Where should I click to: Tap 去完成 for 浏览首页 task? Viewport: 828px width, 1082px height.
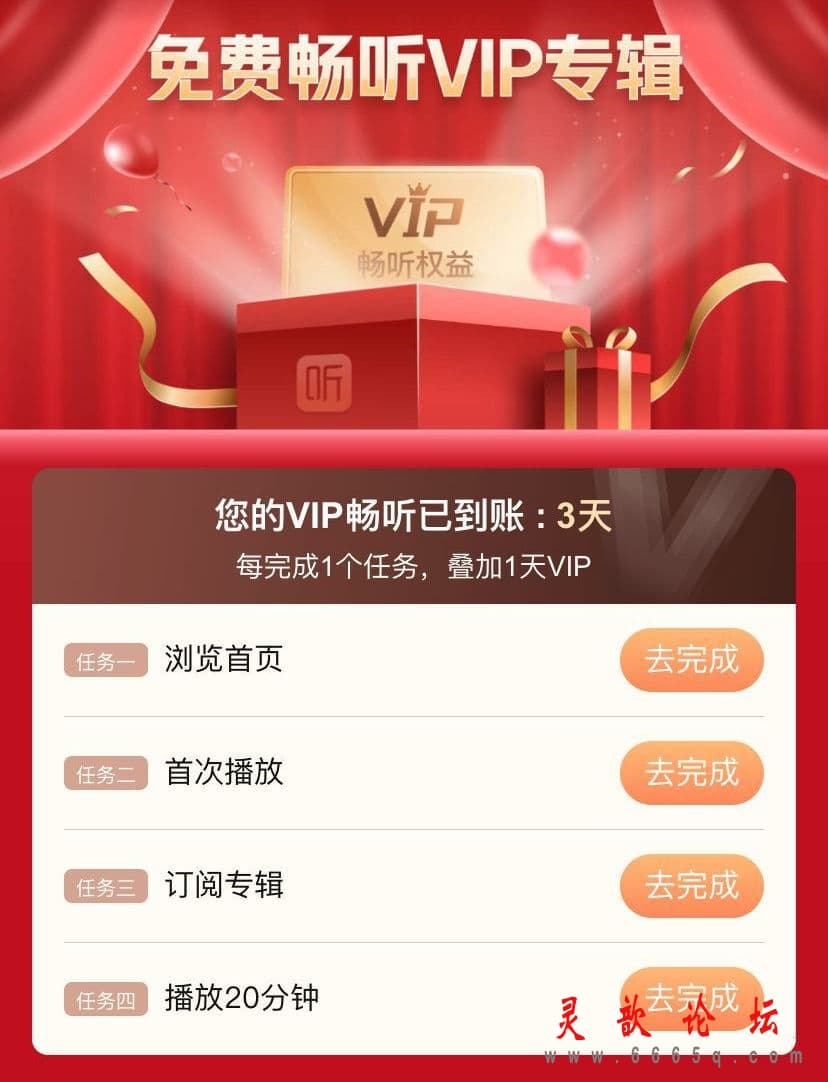coord(691,660)
